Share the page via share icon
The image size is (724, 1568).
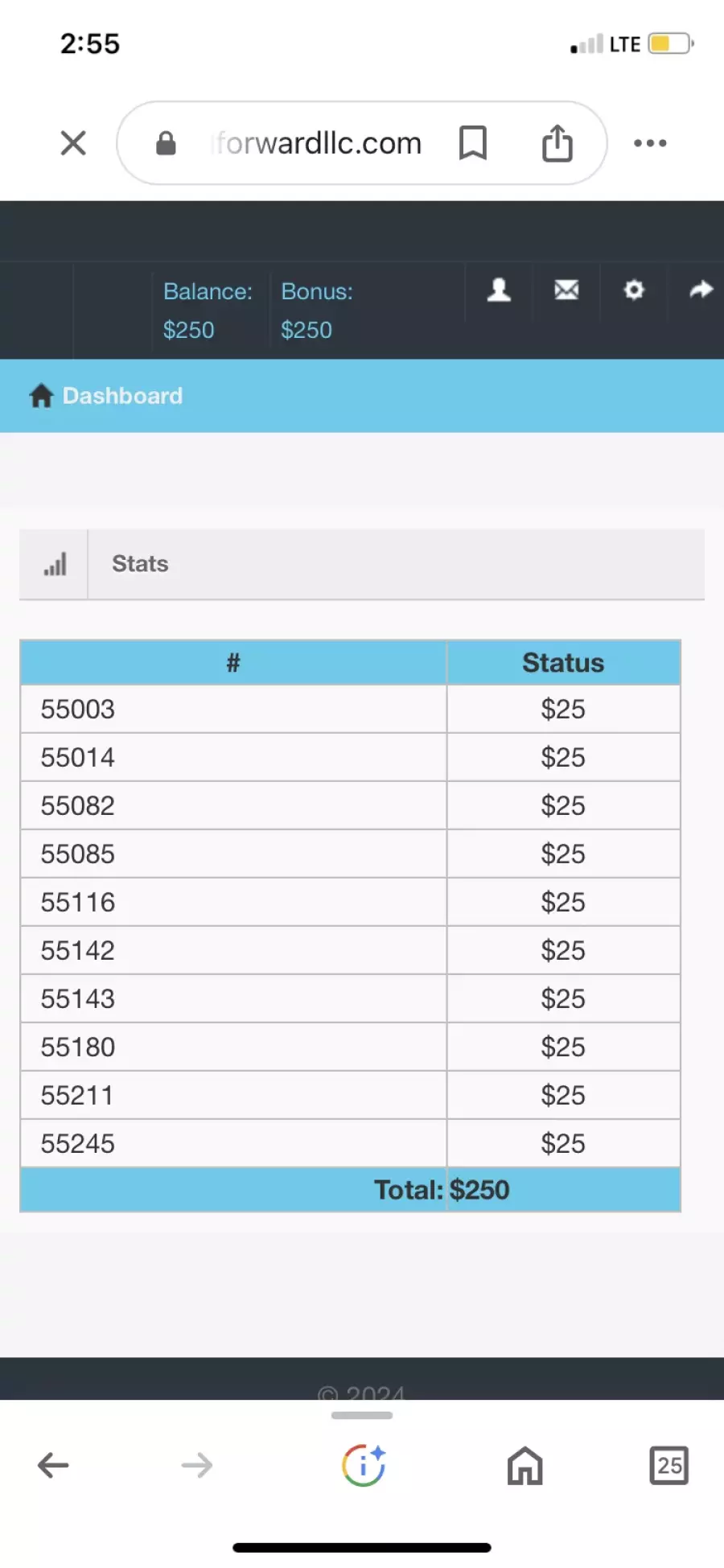pos(557,143)
